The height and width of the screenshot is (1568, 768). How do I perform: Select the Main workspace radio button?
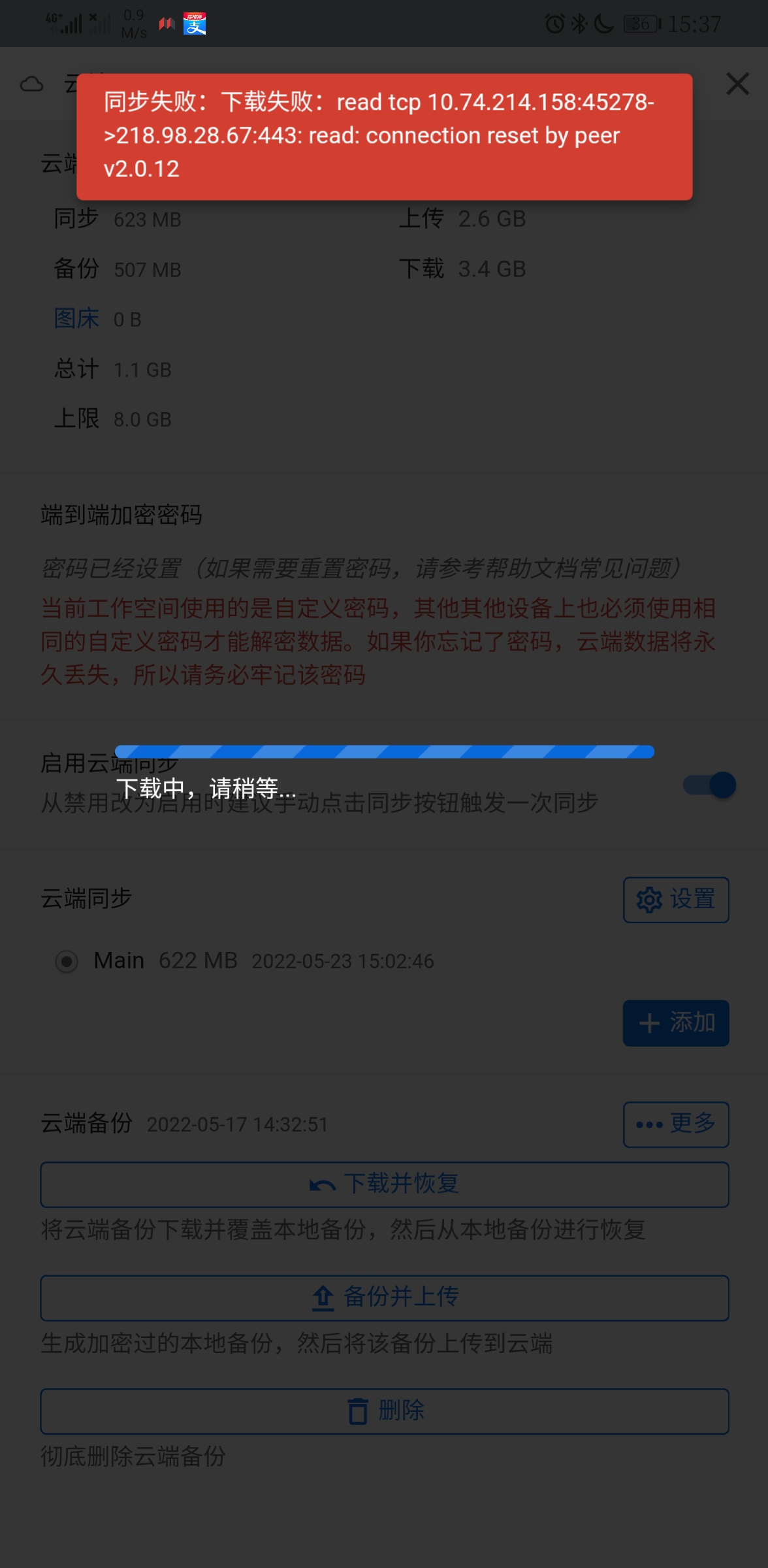click(x=67, y=962)
